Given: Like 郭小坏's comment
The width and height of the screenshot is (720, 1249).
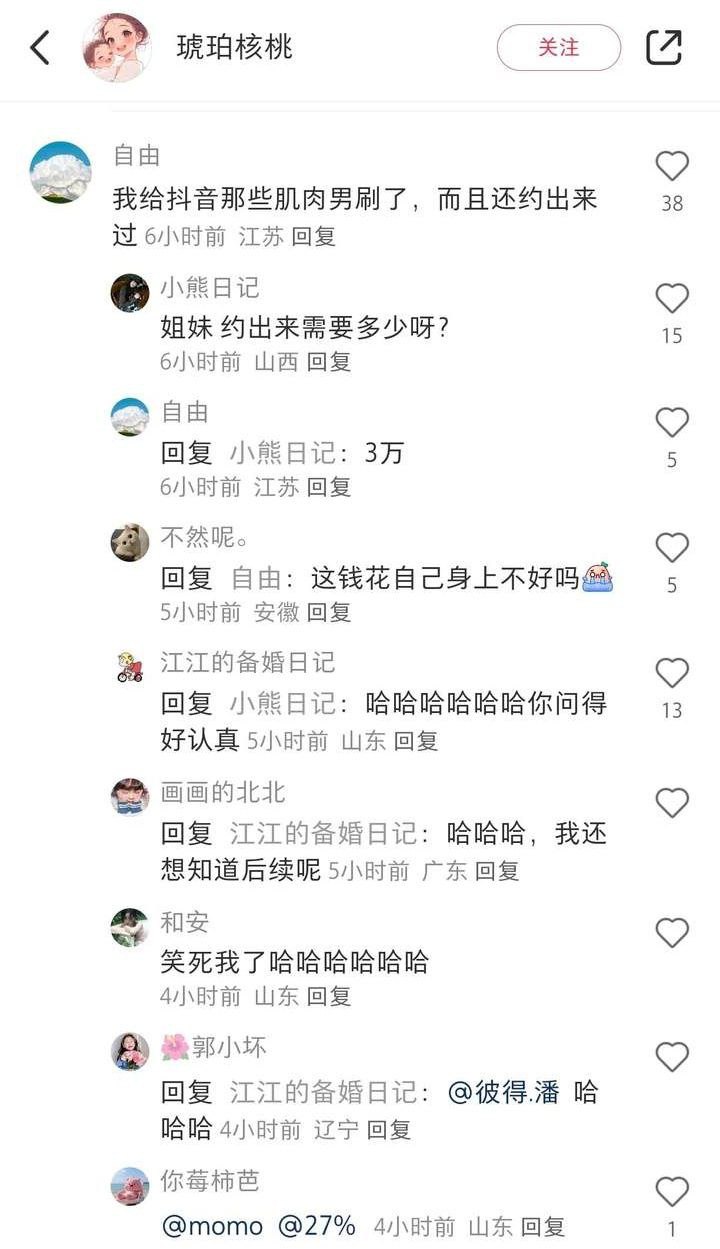Looking at the screenshot, I should 671,1057.
